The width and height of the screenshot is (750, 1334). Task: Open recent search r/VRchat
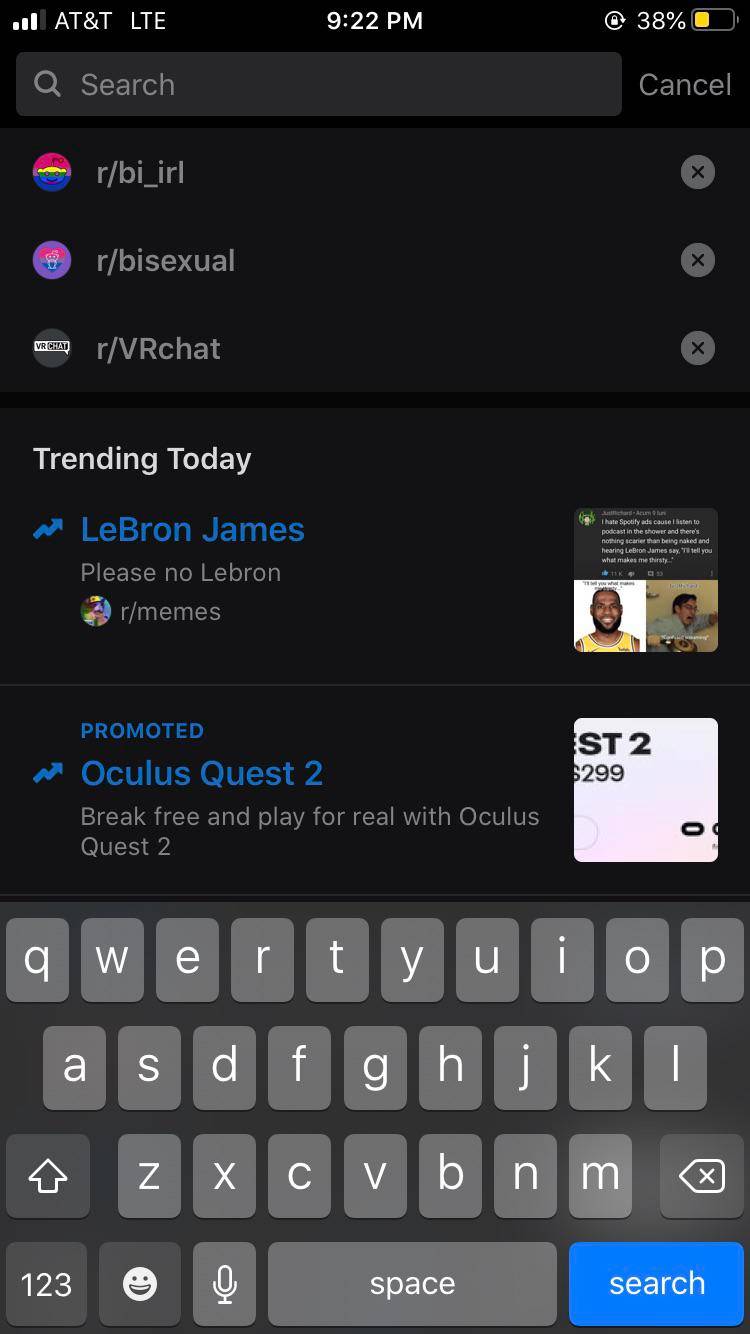click(158, 349)
